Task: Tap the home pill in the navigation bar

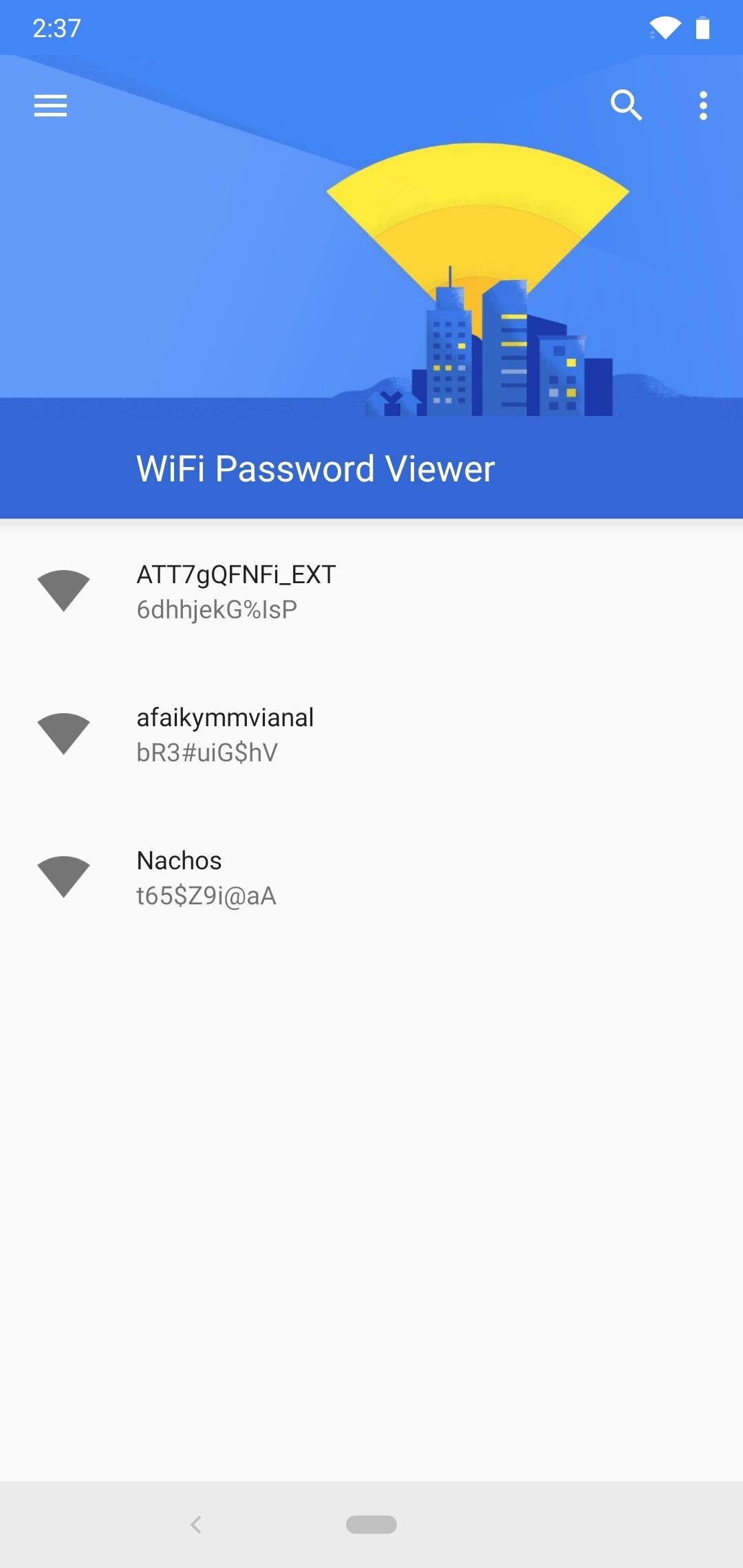Action: click(x=371, y=1525)
